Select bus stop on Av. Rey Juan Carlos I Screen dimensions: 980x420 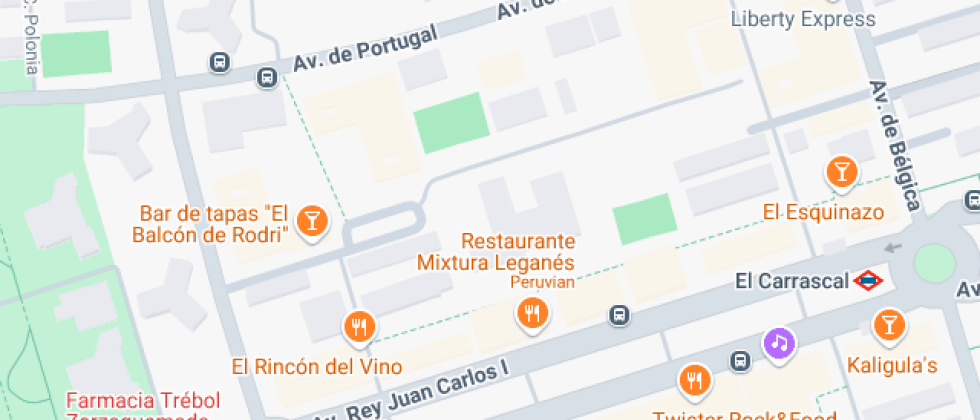[x=620, y=316]
